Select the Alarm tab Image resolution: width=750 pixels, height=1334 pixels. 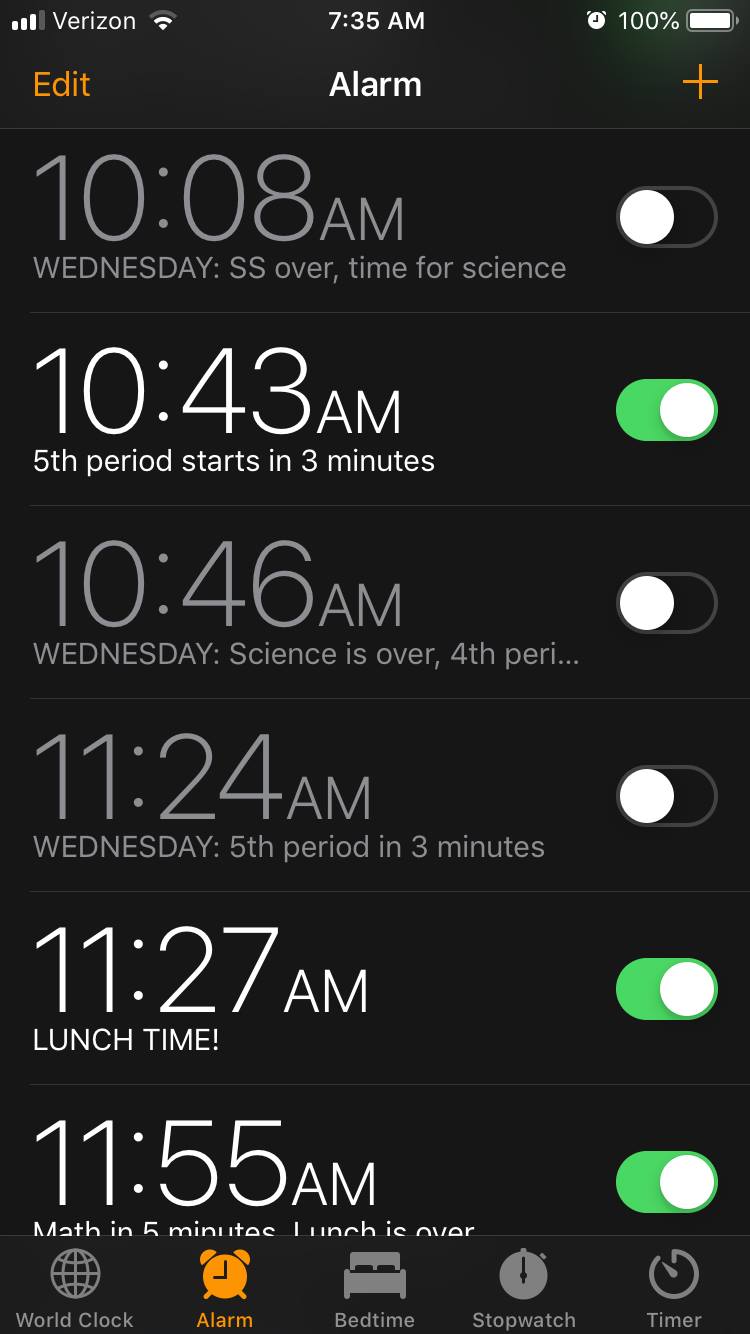pyautogui.click(x=224, y=1288)
